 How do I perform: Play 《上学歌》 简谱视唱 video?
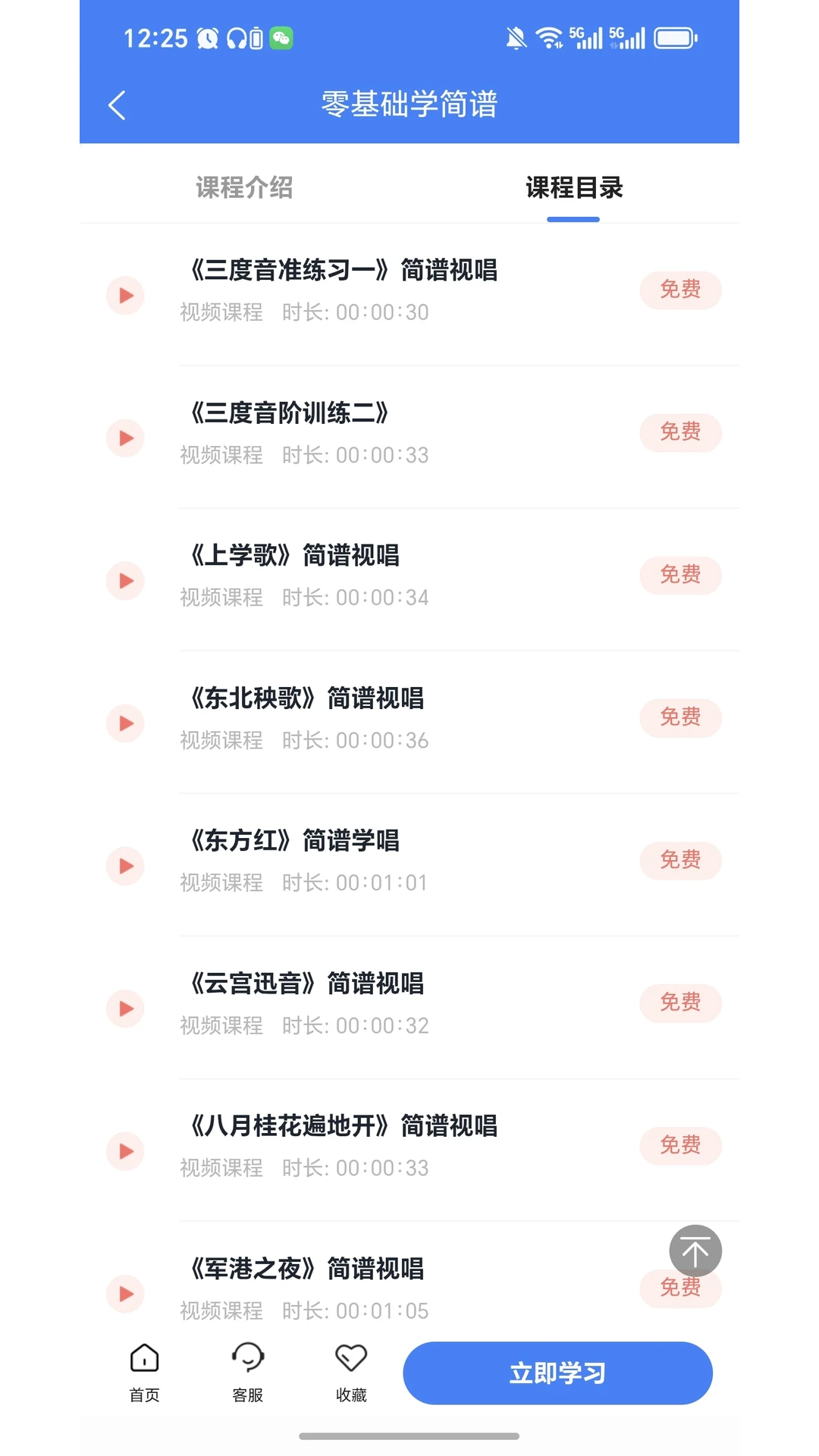124,580
